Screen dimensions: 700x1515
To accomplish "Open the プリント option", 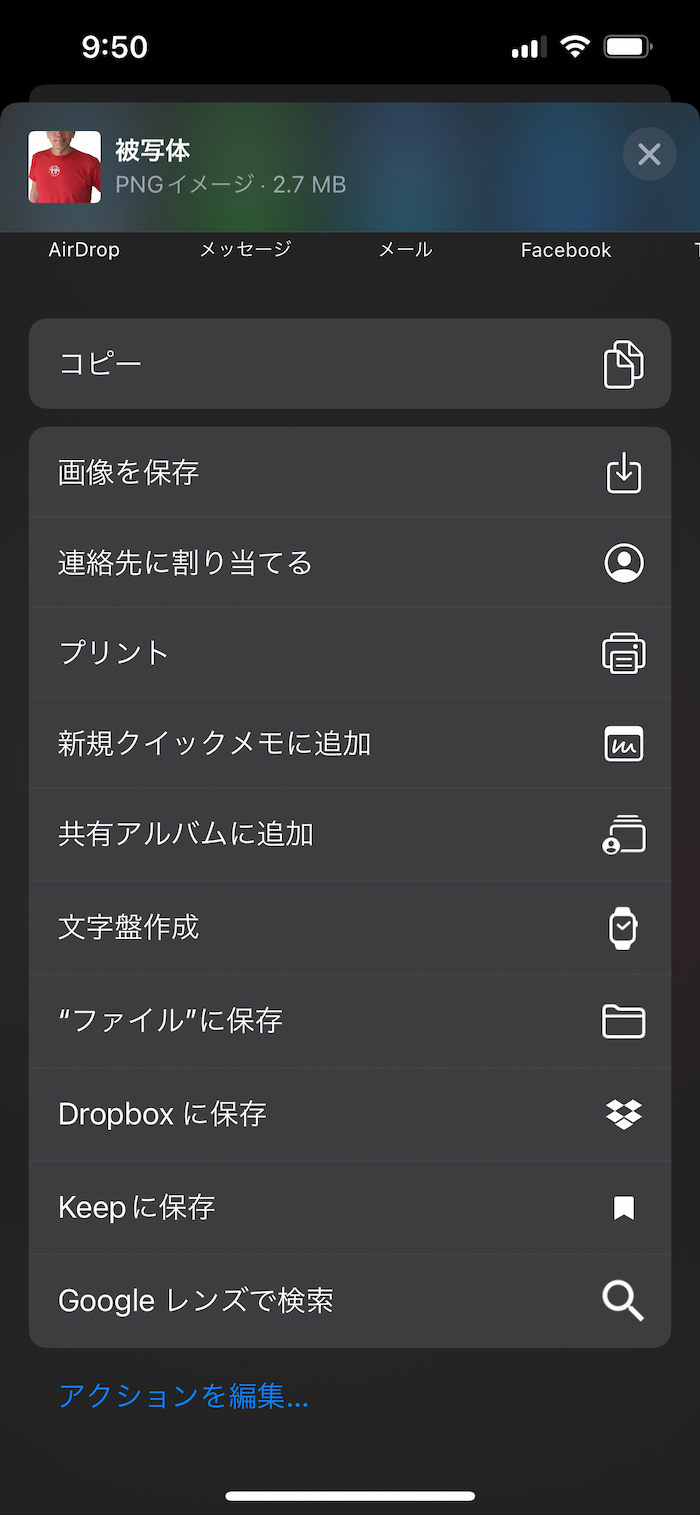I will coord(350,653).
